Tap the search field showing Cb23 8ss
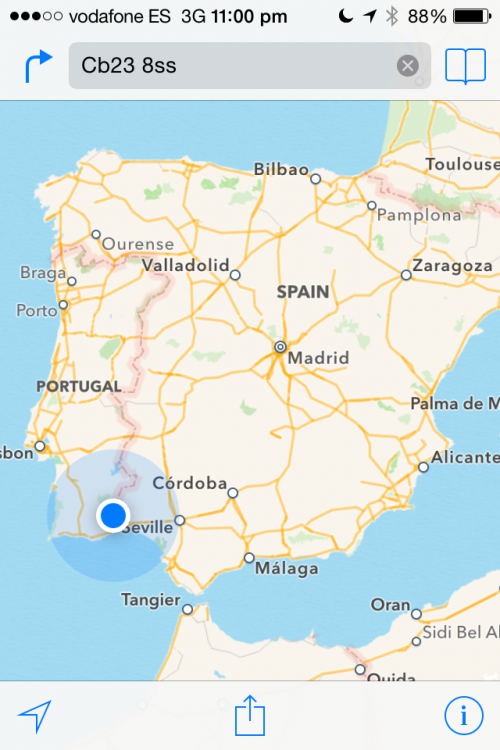The height and width of the screenshot is (750, 500). (x=250, y=66)
